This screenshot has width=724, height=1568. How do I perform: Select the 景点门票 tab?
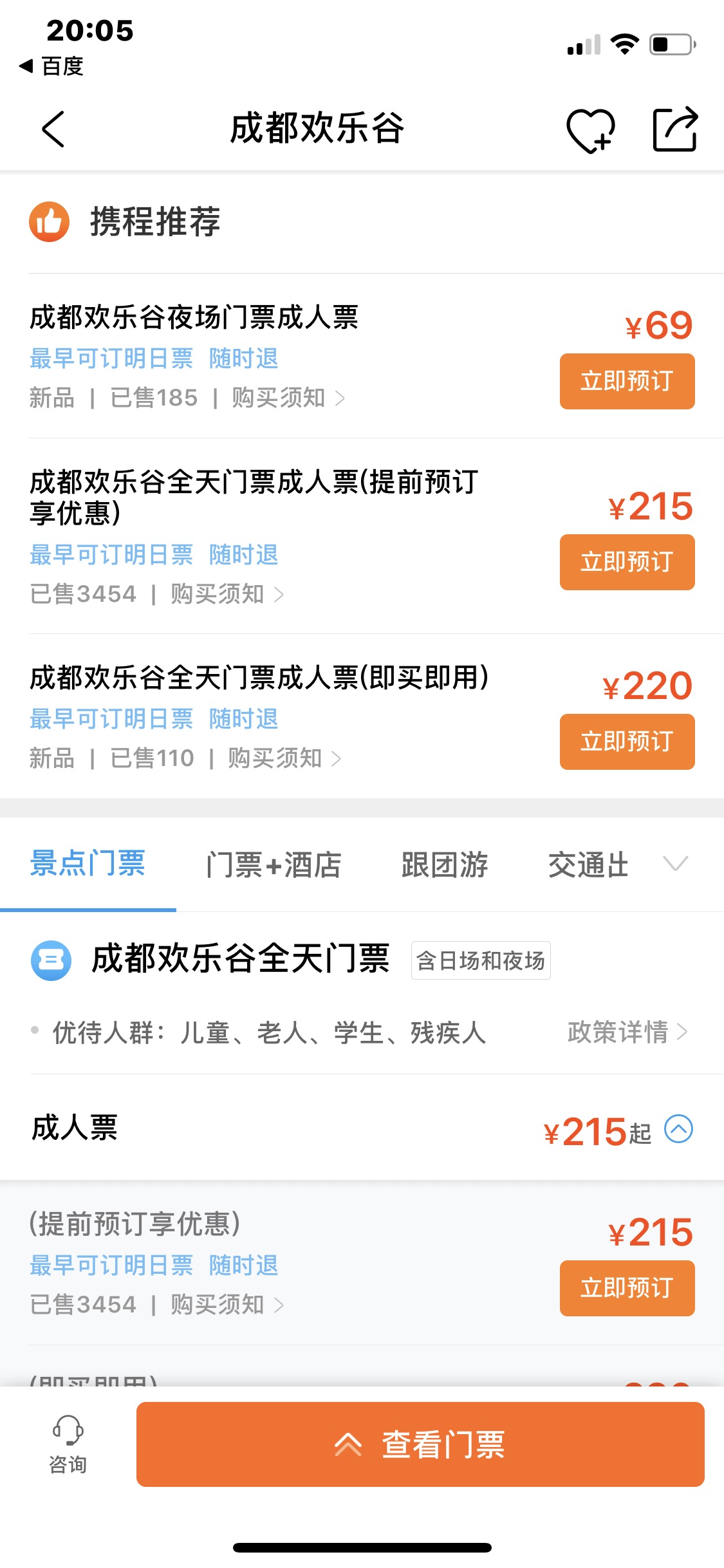tap(88, 864)
